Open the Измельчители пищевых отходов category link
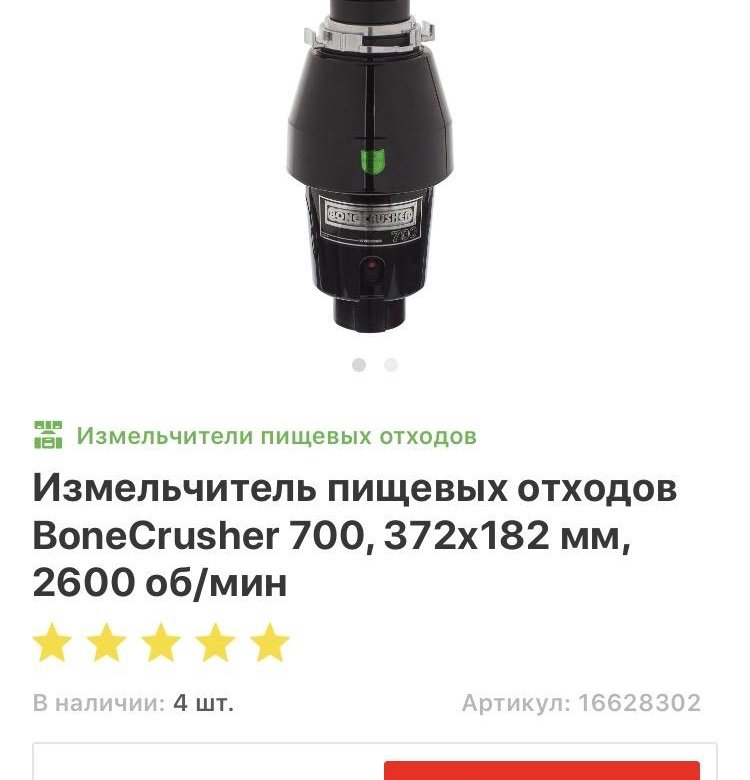 [x=276, y=436]
